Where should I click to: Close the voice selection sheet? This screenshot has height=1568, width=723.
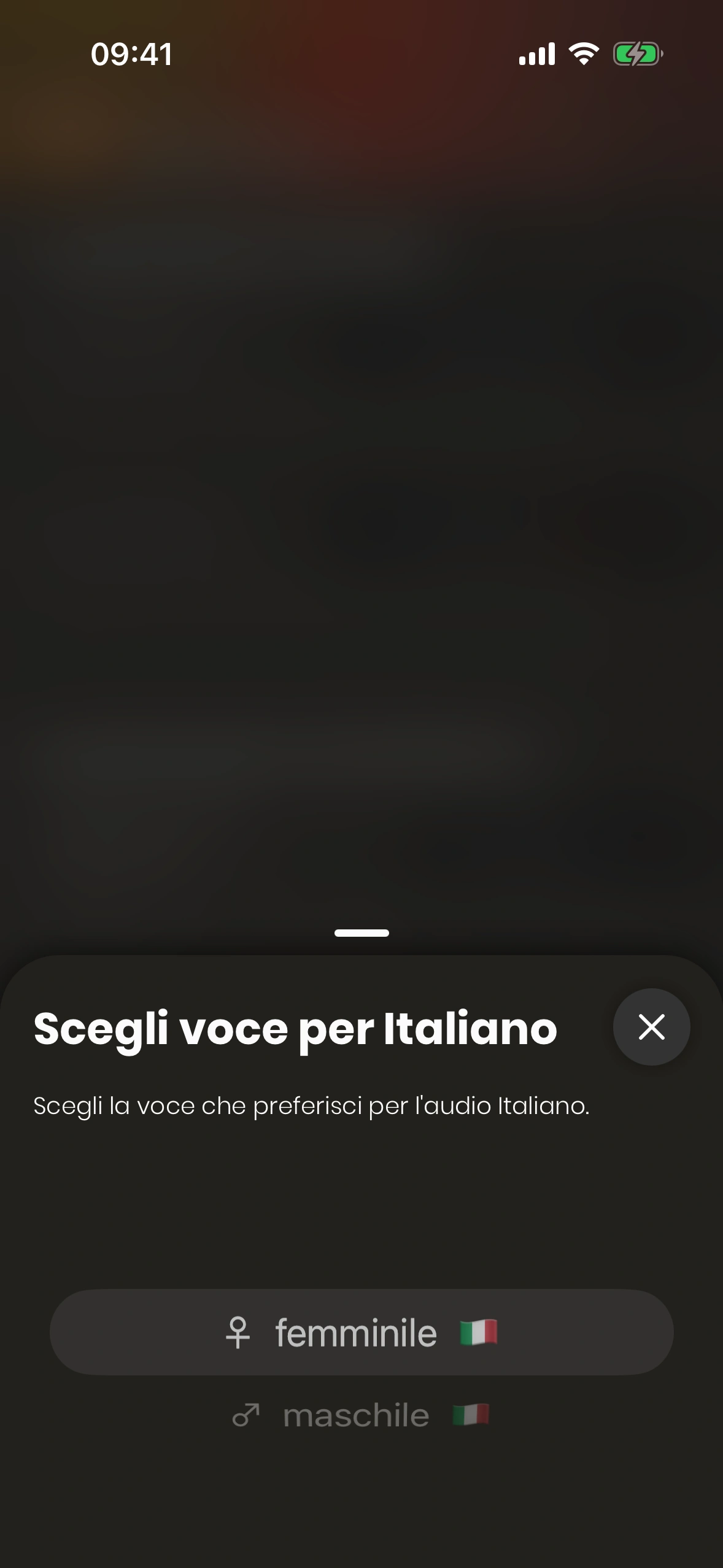coord(651,1027)
